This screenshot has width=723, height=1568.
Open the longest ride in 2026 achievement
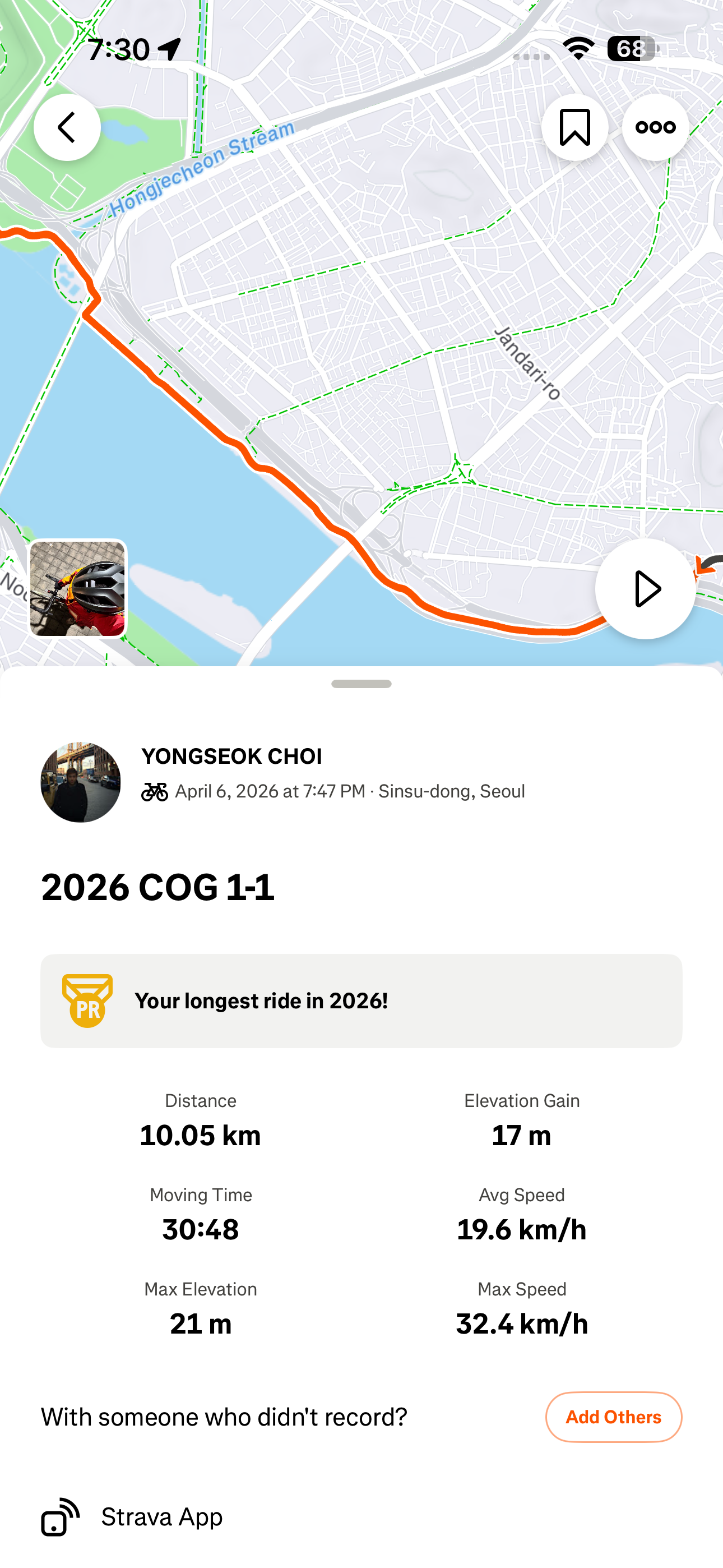pyautogui.click(x=361, y=1000)
